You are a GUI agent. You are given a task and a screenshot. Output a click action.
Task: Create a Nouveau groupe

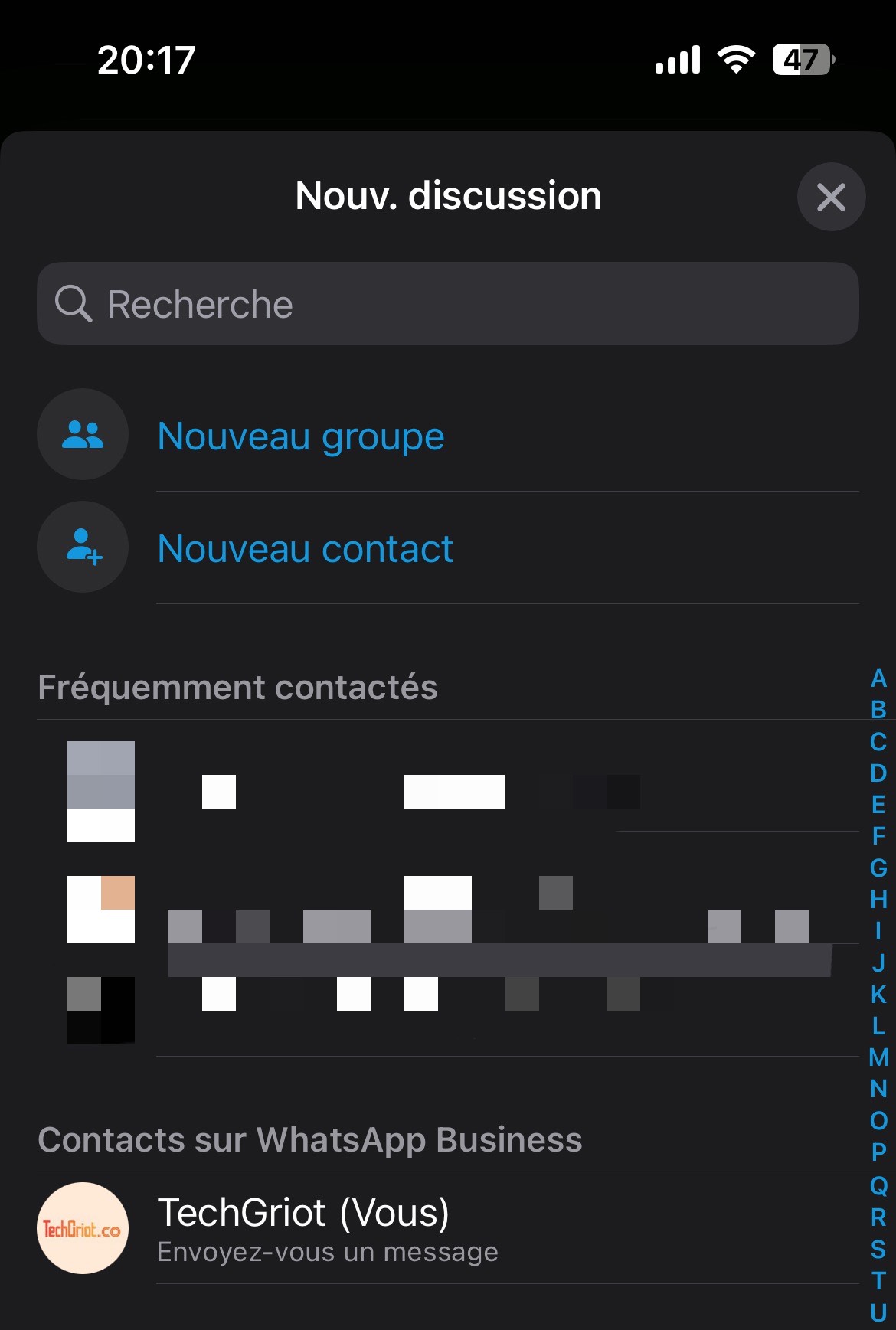click(x=300, y=436)
